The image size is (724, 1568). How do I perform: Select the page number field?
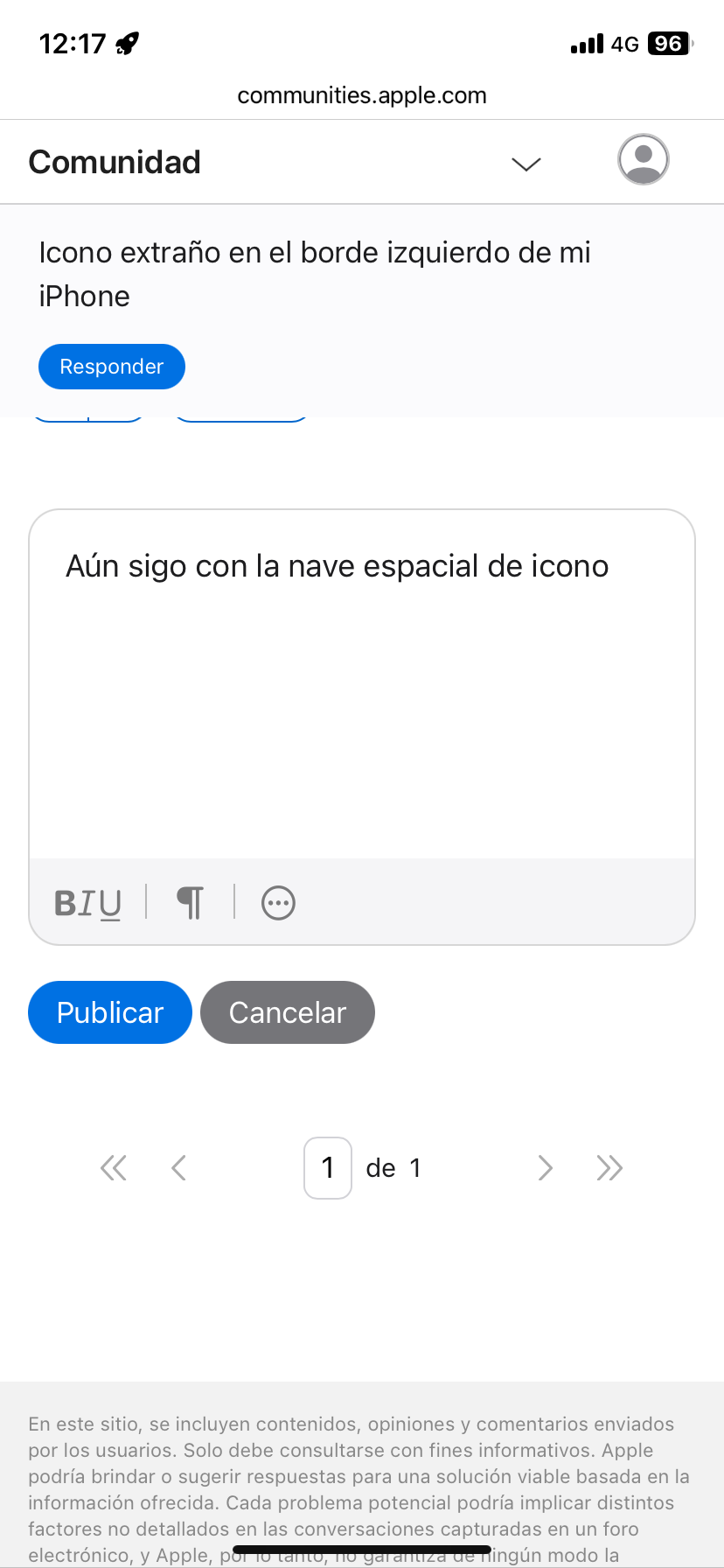[328, 1168]
